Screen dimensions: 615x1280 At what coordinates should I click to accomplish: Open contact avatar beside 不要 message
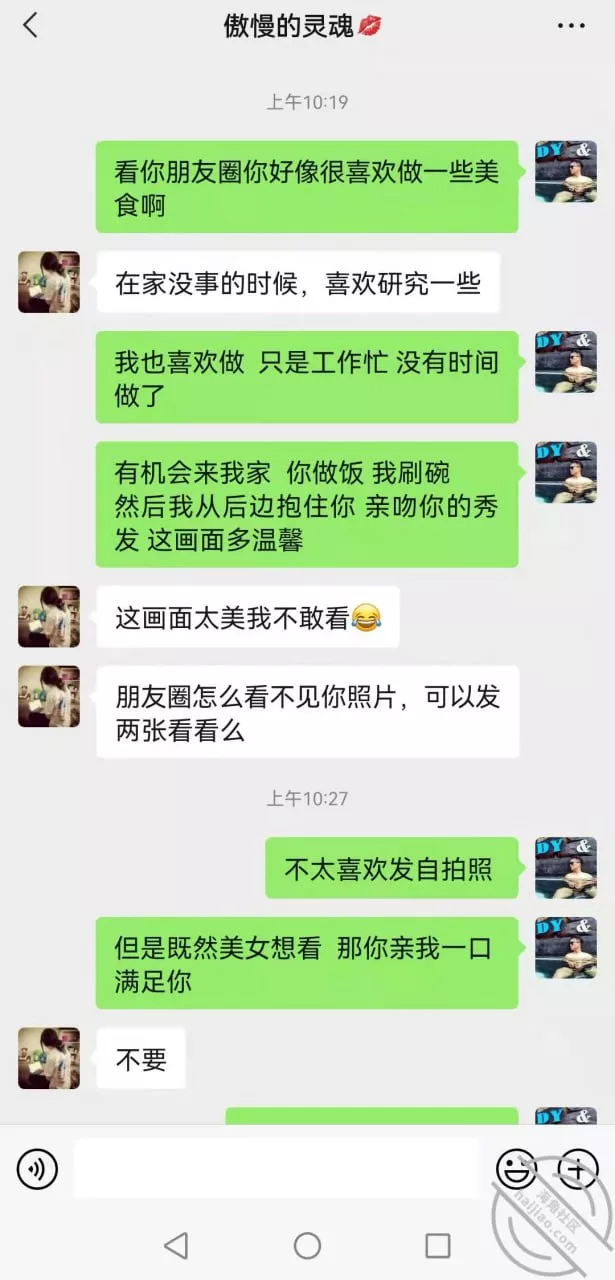[x=49, y=1058]
